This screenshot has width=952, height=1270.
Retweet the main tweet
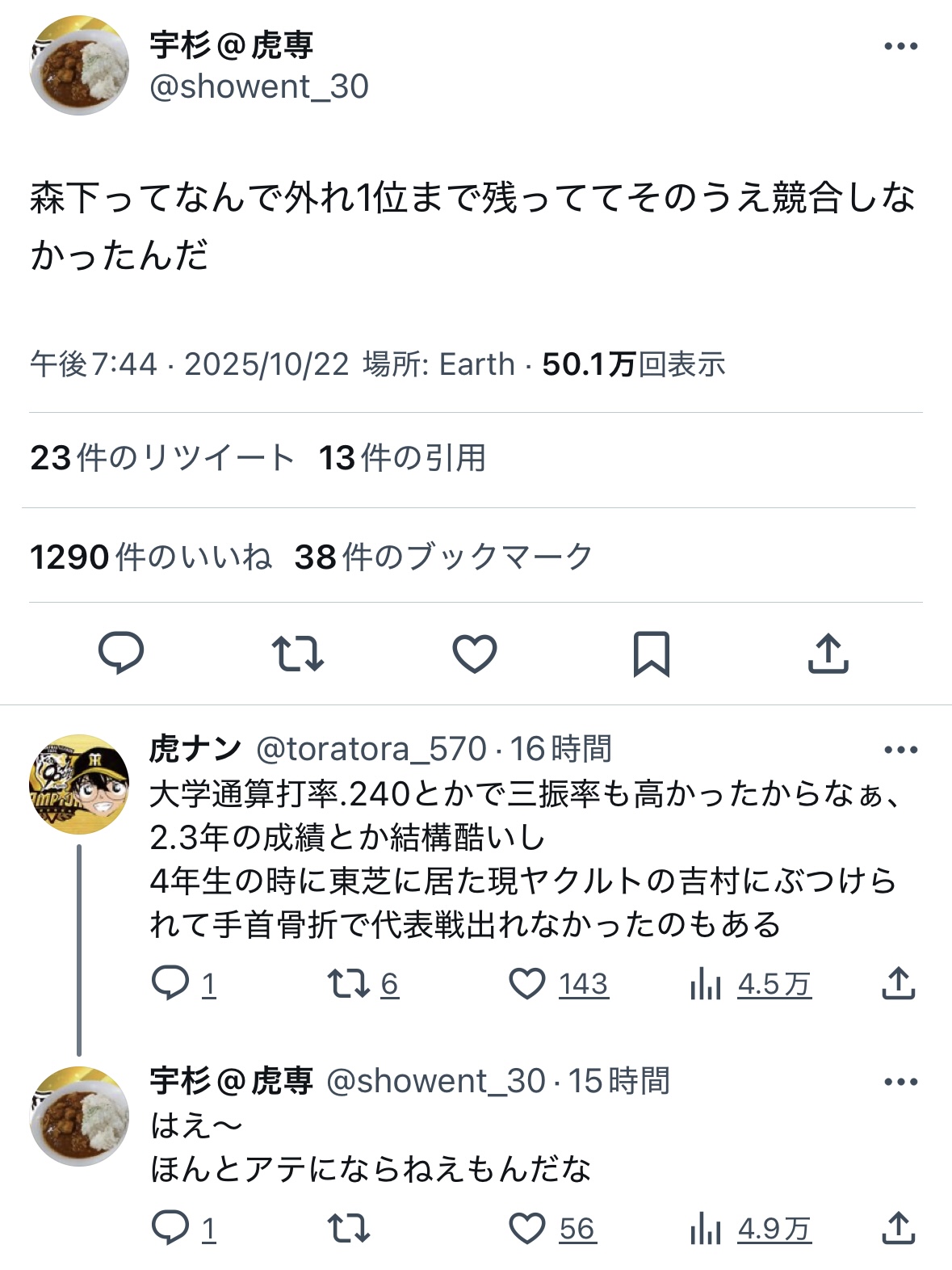(297, 653)
